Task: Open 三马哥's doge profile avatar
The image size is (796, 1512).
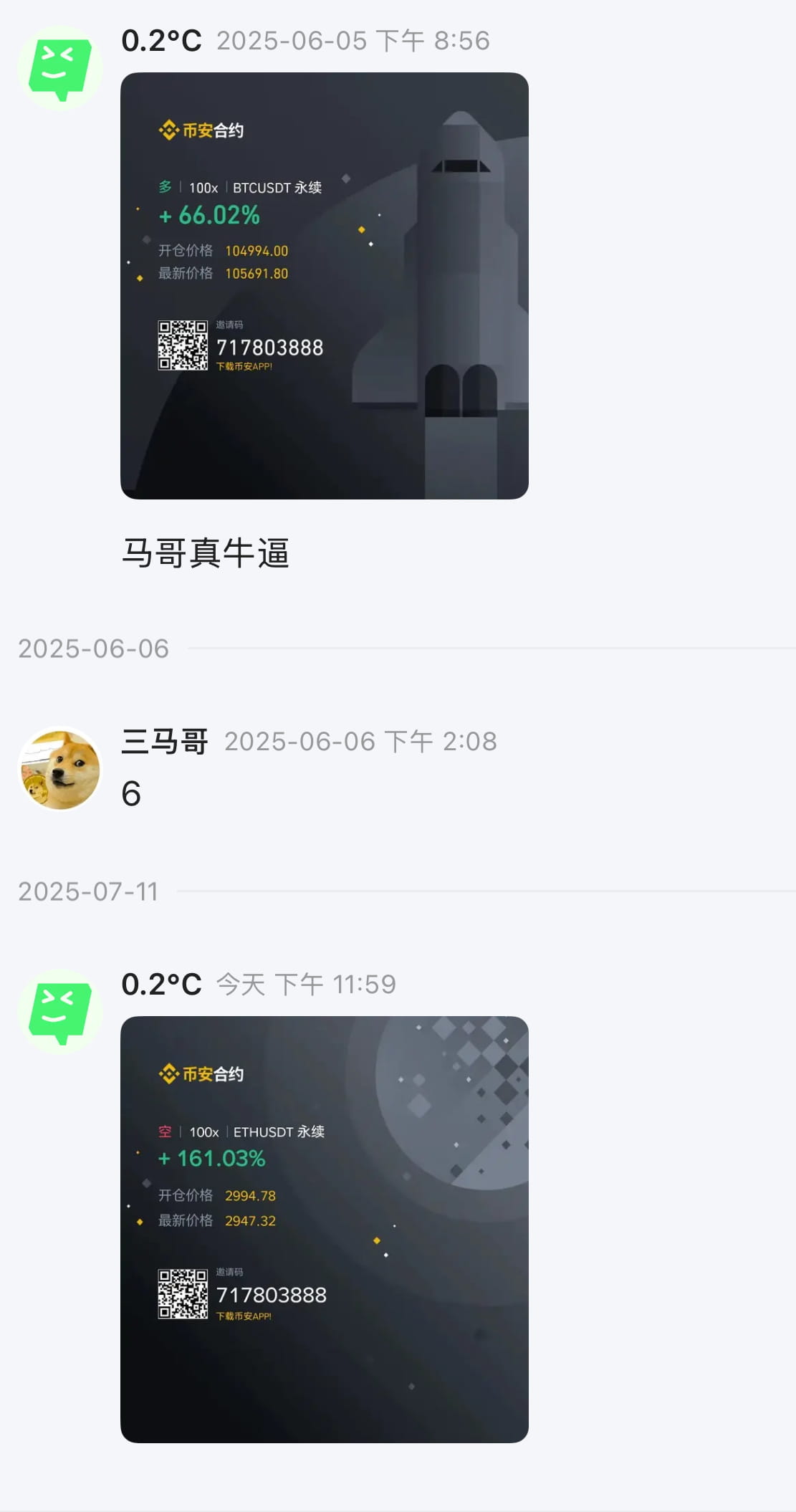Action: [60, 769]
